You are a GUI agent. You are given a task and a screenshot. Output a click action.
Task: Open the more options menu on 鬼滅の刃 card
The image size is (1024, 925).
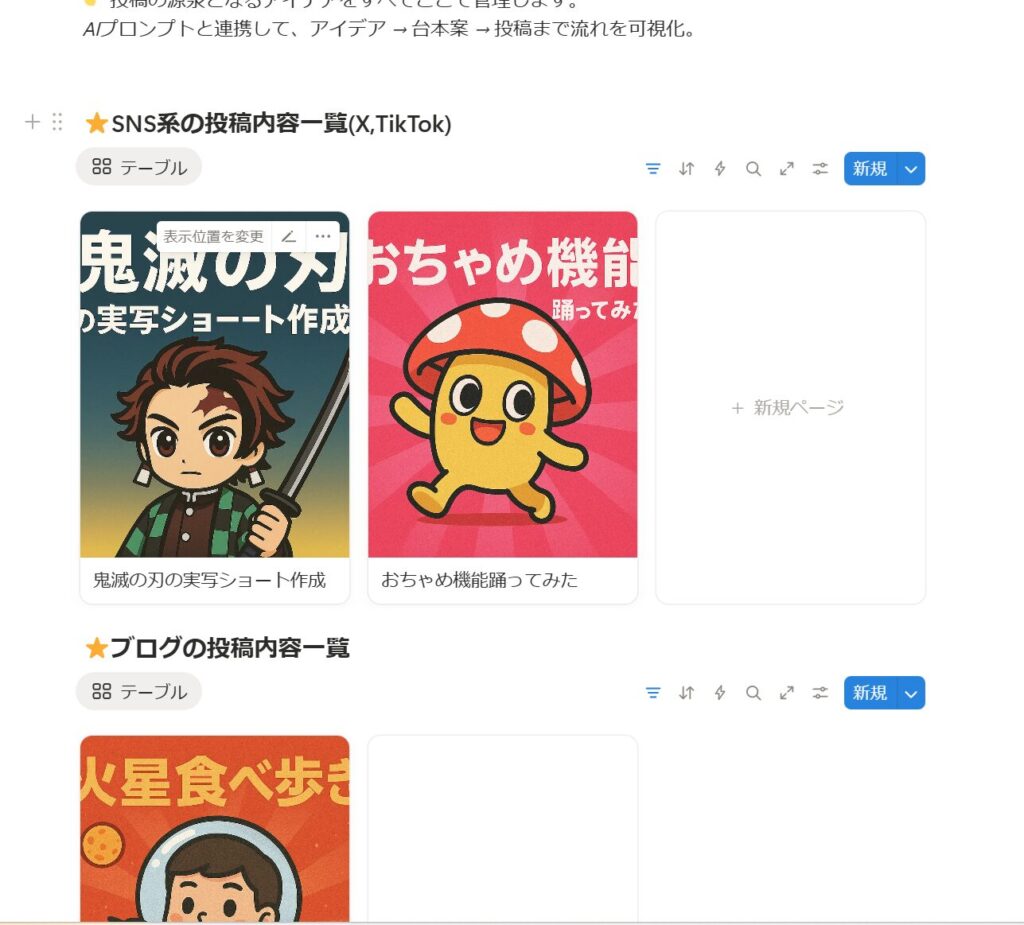(322, 236)
